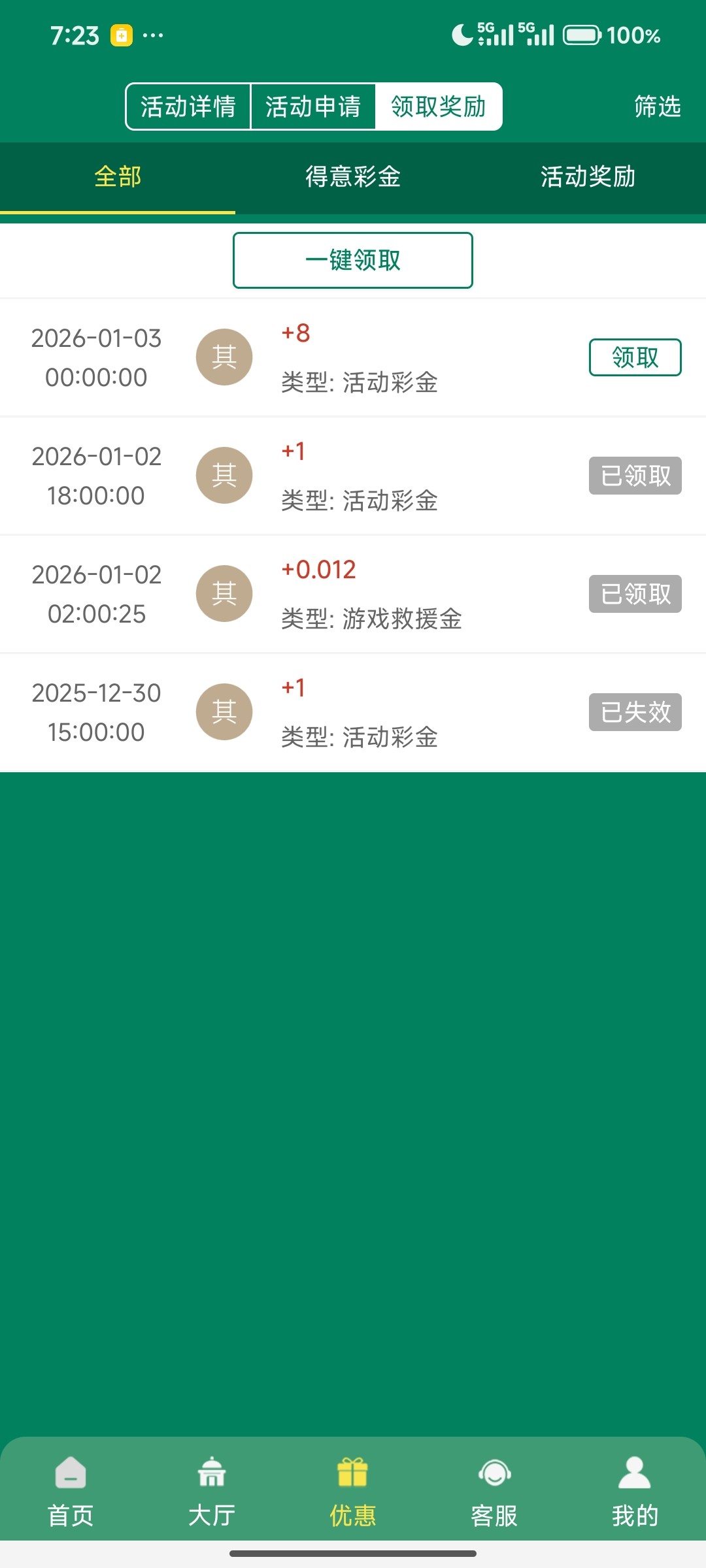Select the 领取奖励 segment
This screenshot has height=1568, width=706.
439,106
